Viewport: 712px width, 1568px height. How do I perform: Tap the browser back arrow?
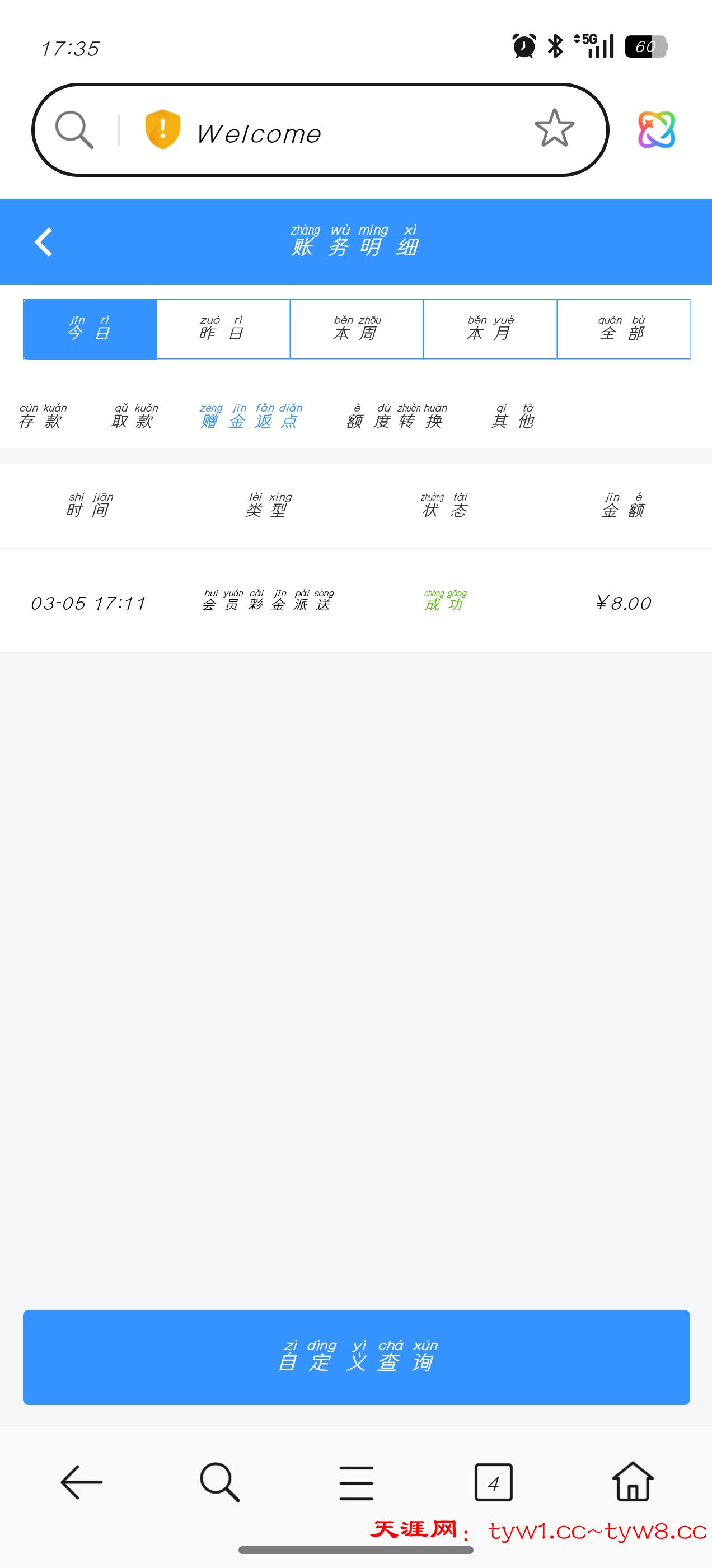coord(82,1483)
